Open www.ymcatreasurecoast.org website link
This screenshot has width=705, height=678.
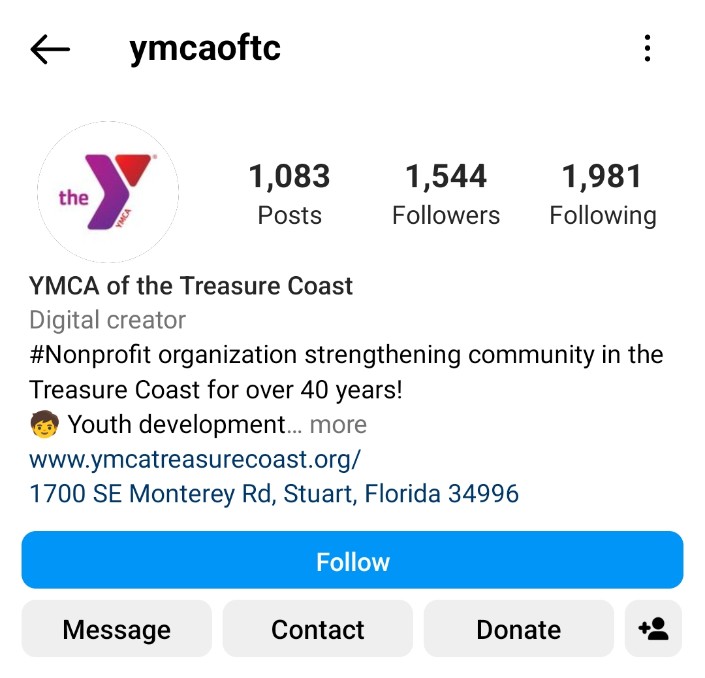195,460
